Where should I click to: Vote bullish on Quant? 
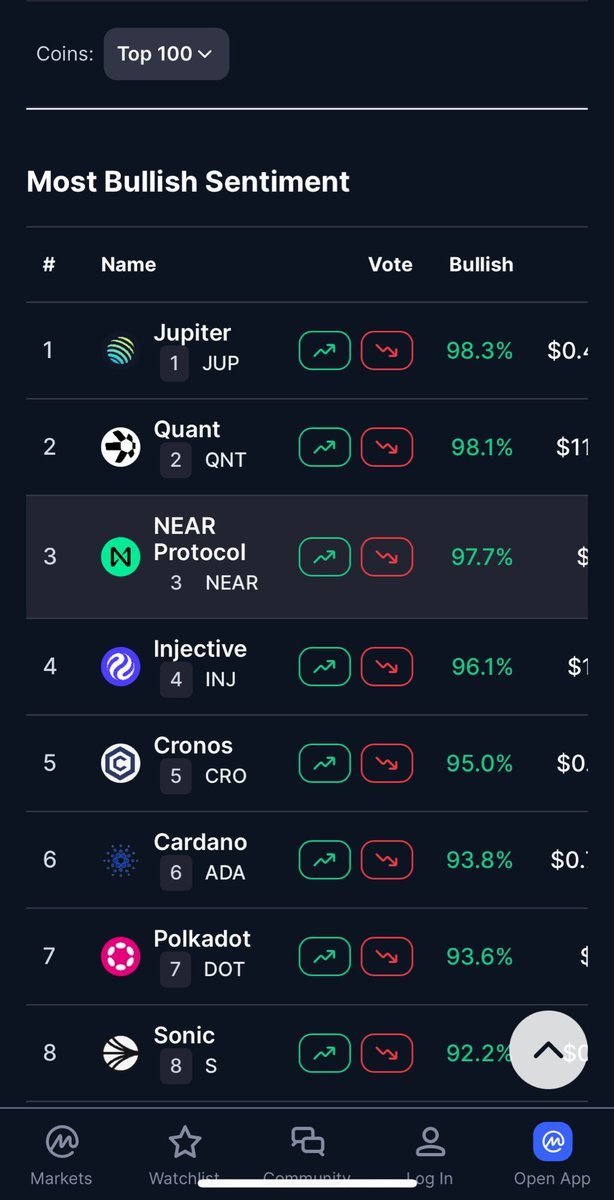click(325, 447)
